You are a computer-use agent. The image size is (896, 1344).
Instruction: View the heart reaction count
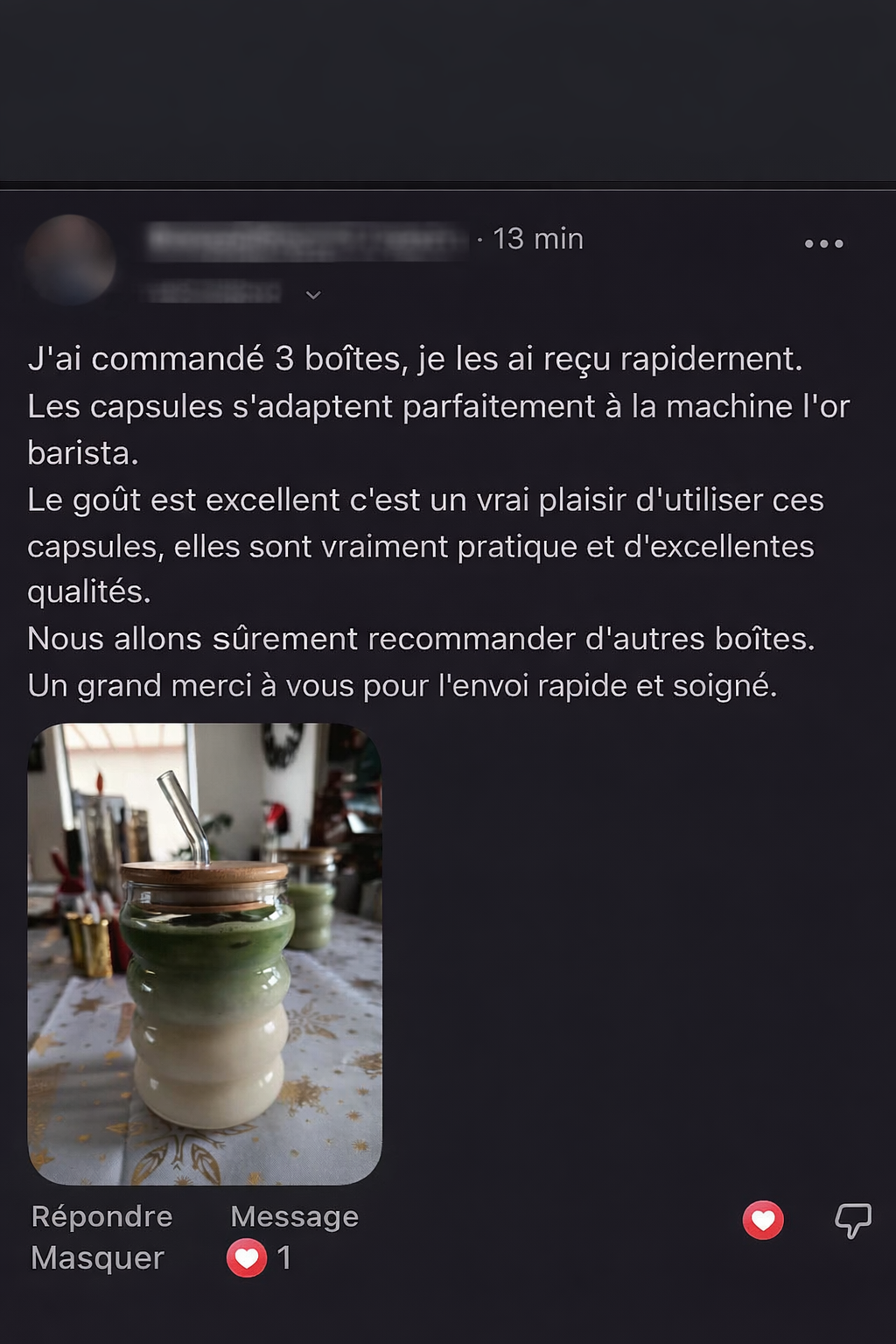(x=259, y=1258)
